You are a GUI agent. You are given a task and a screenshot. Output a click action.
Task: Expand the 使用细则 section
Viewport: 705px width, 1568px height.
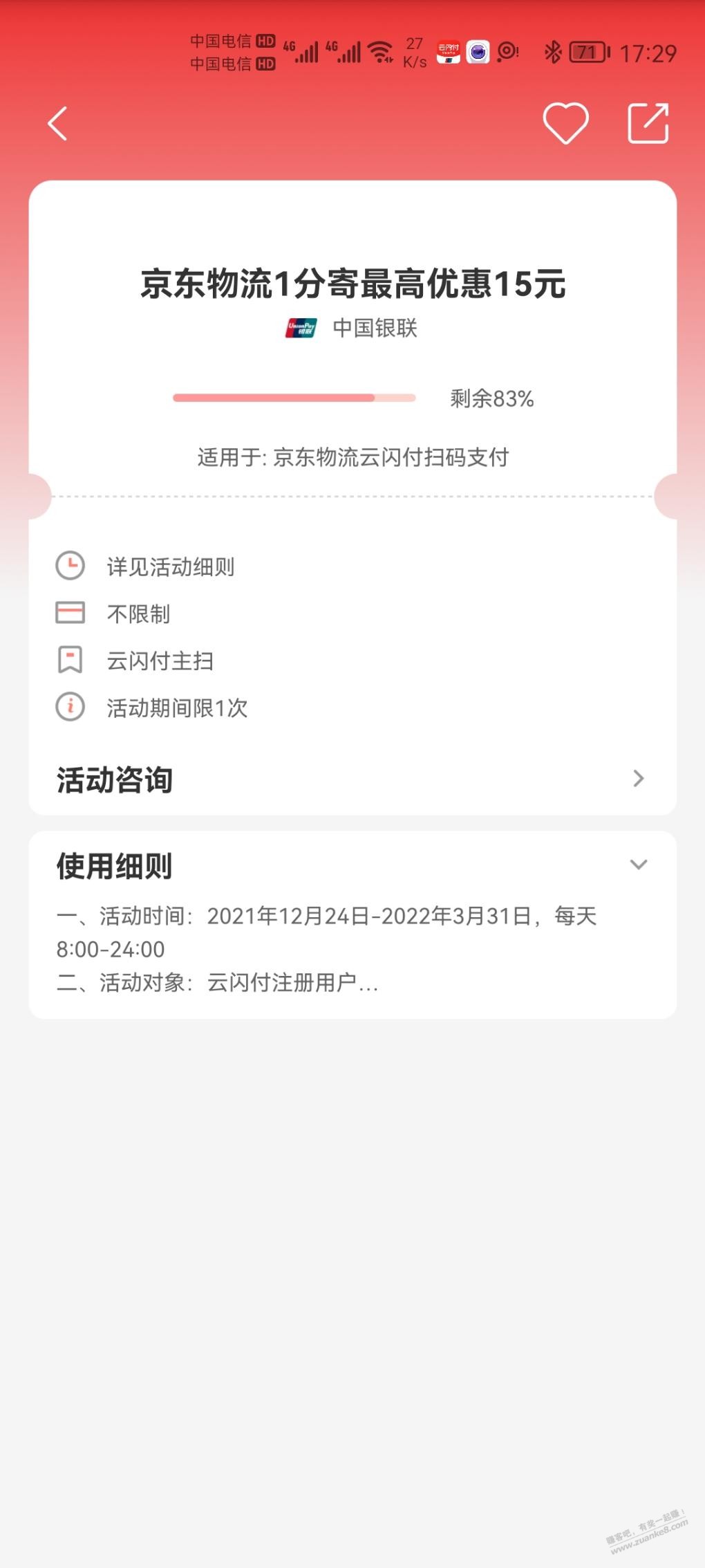(639, 865)
